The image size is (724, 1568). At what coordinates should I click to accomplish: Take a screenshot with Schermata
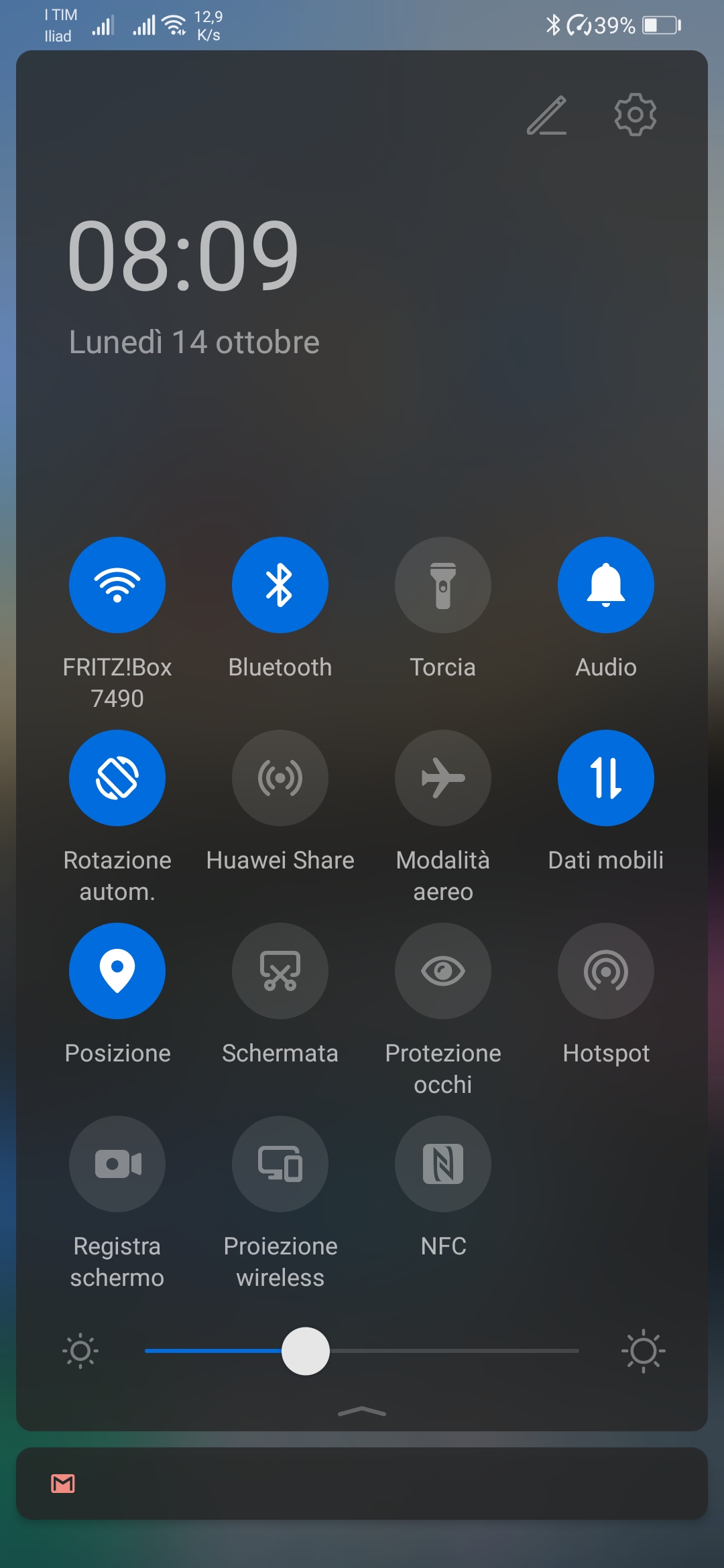click(280, 971)
